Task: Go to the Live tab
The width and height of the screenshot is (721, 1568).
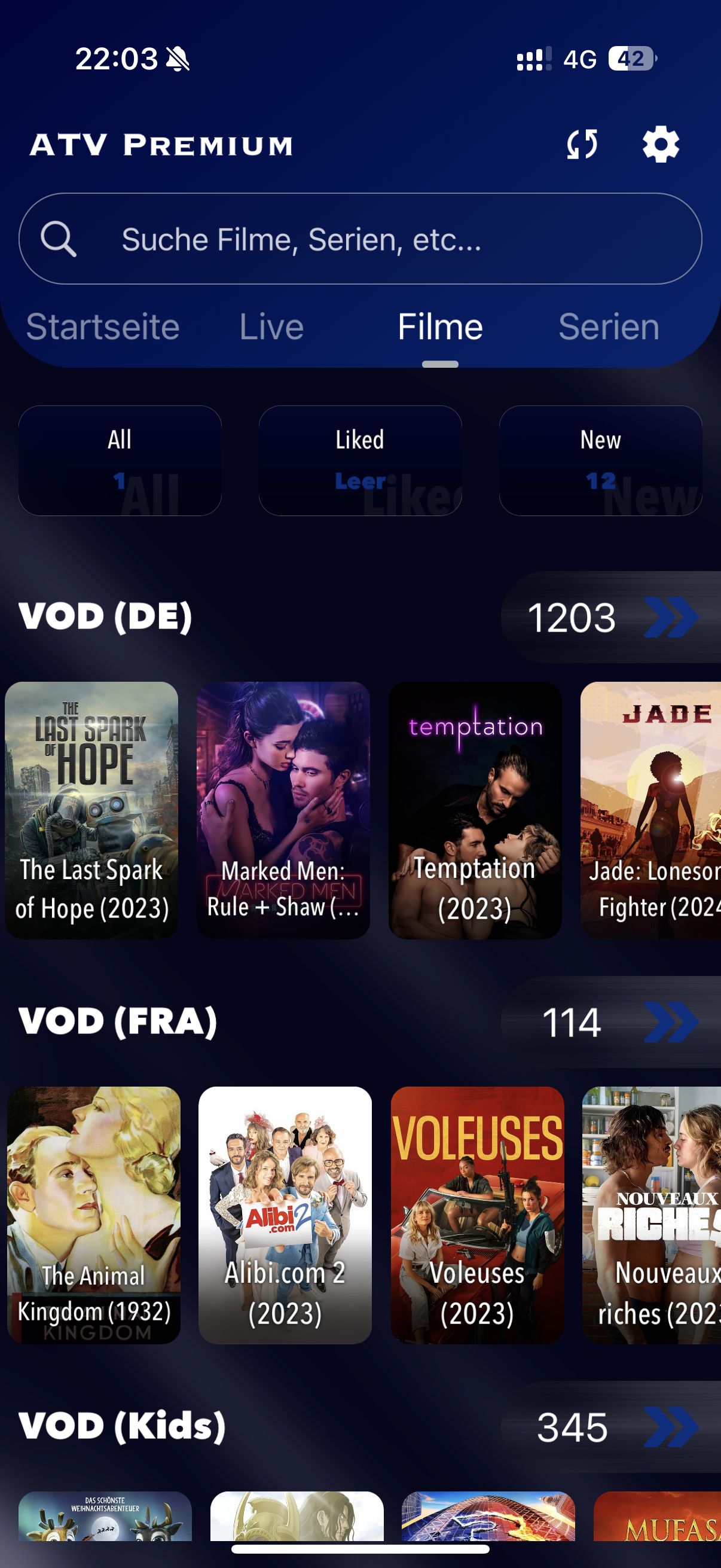Action: [271, 327]
